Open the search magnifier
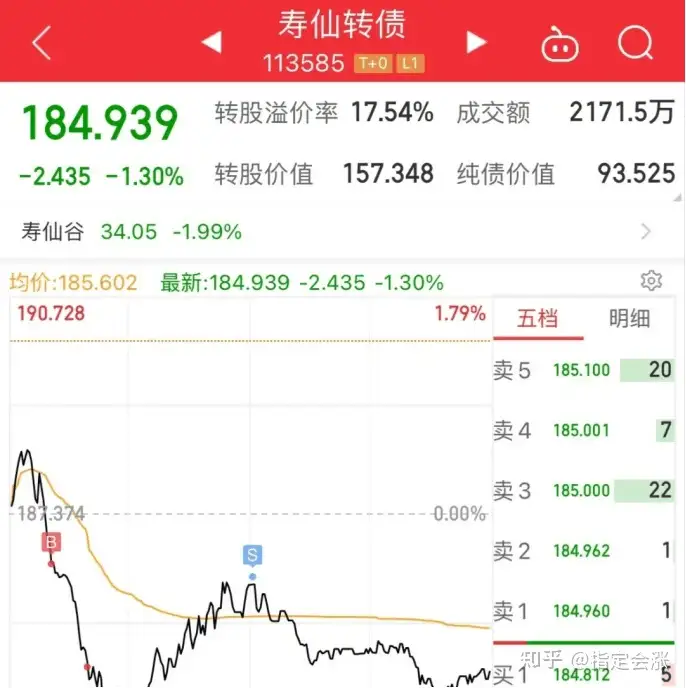The width and height of the screenshot is (686, 688). click(635, 43)
